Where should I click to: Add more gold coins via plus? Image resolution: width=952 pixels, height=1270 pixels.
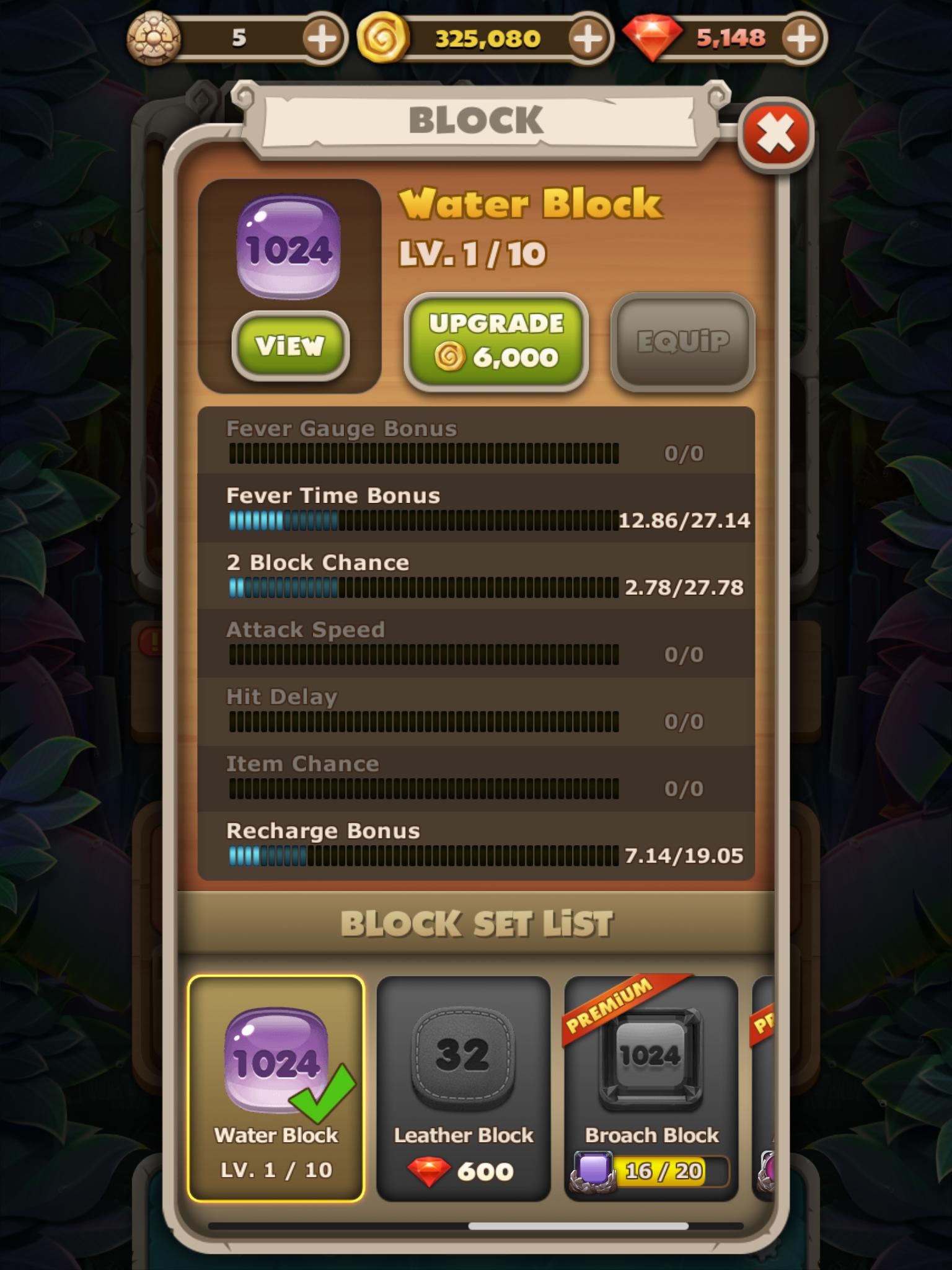pyautogui.click(x=587, y=38)
